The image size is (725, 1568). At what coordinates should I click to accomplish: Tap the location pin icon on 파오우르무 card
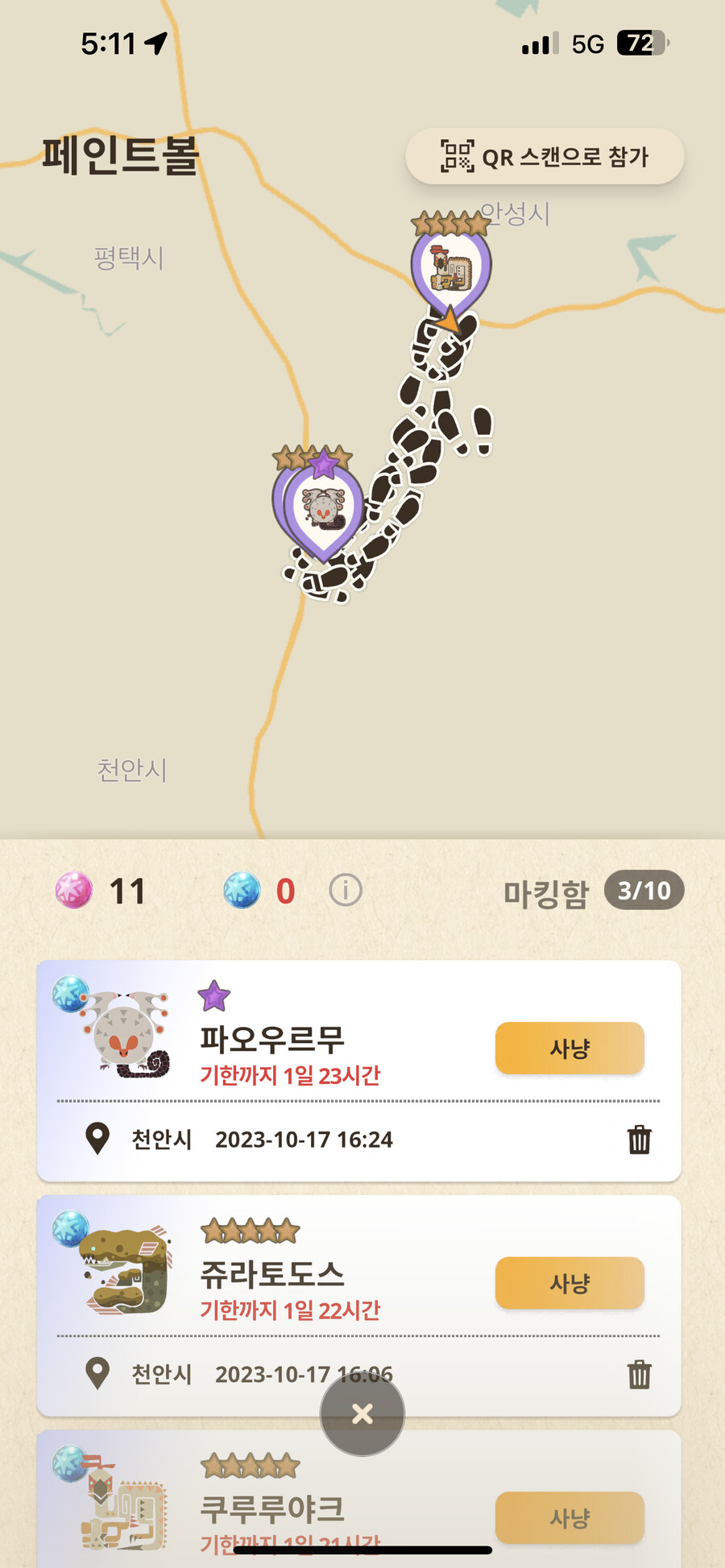click(x=97, y=1140)
